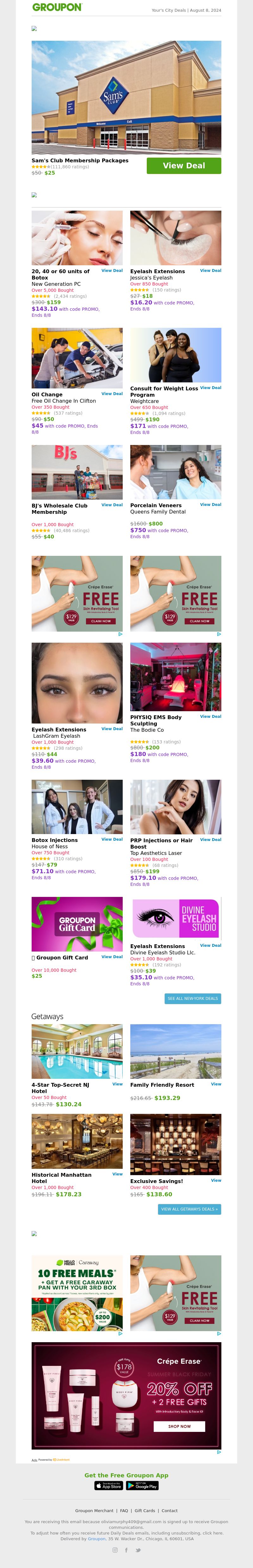
Task: View the Porcelain Veneers Queens Family Dental deal
Action: 210,505
